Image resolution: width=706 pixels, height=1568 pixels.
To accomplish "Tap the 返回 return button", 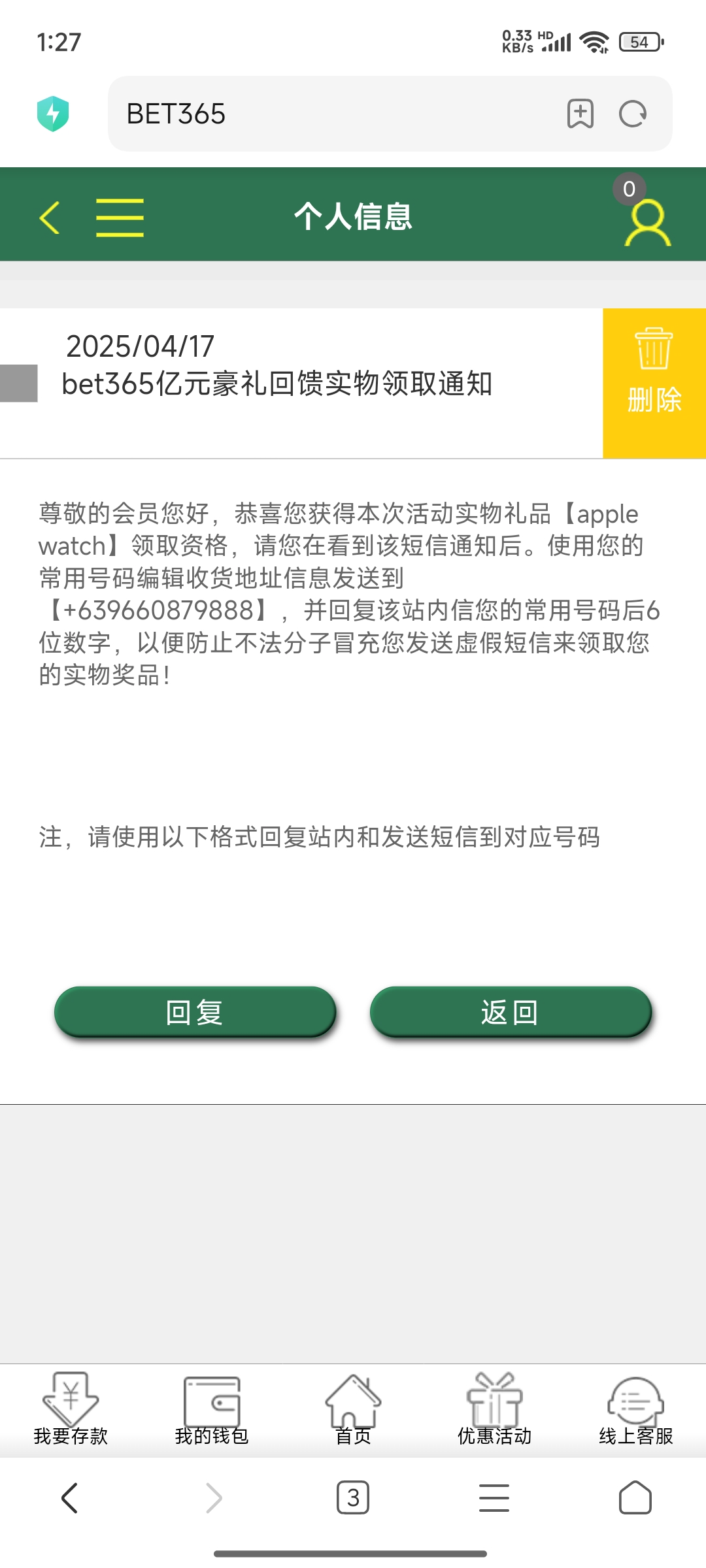I will point(511,1012).
